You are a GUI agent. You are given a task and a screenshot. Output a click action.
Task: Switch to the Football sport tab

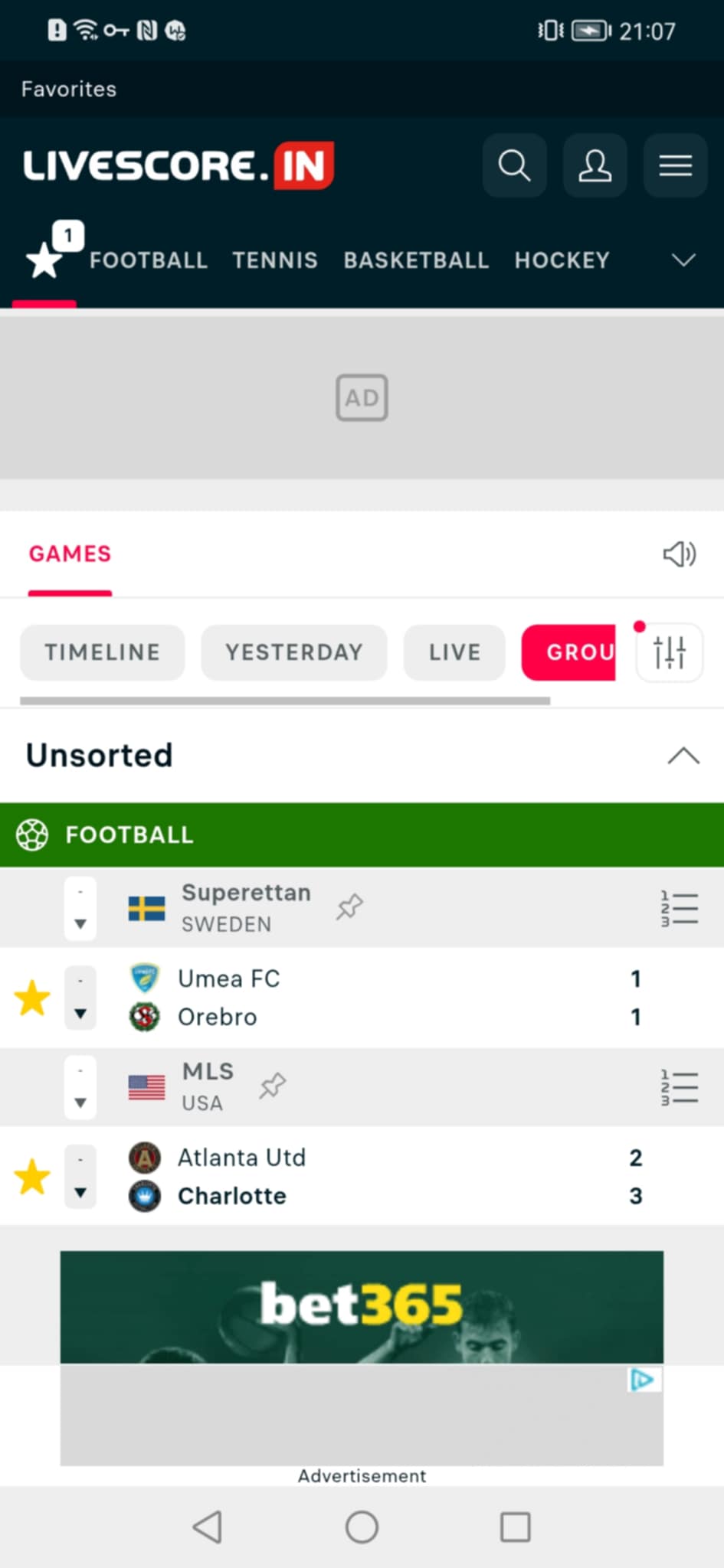click(149, 260)
